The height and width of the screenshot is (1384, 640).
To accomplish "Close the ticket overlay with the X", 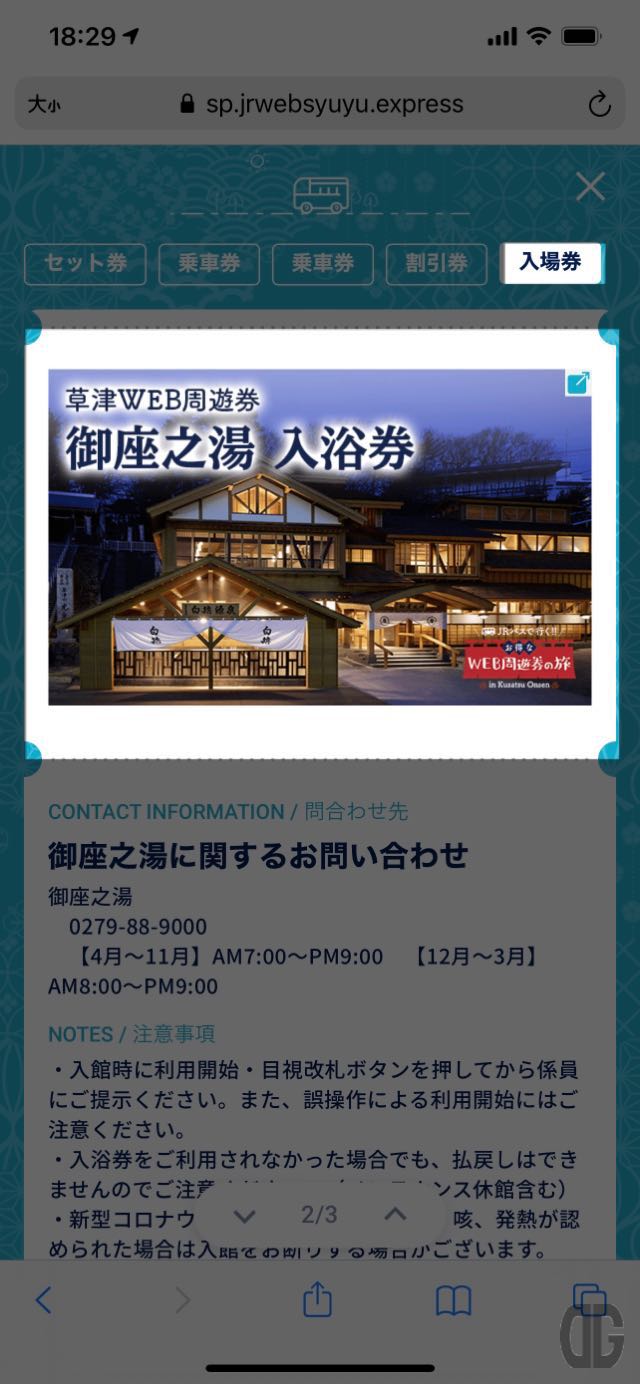I will coord(590,187).
